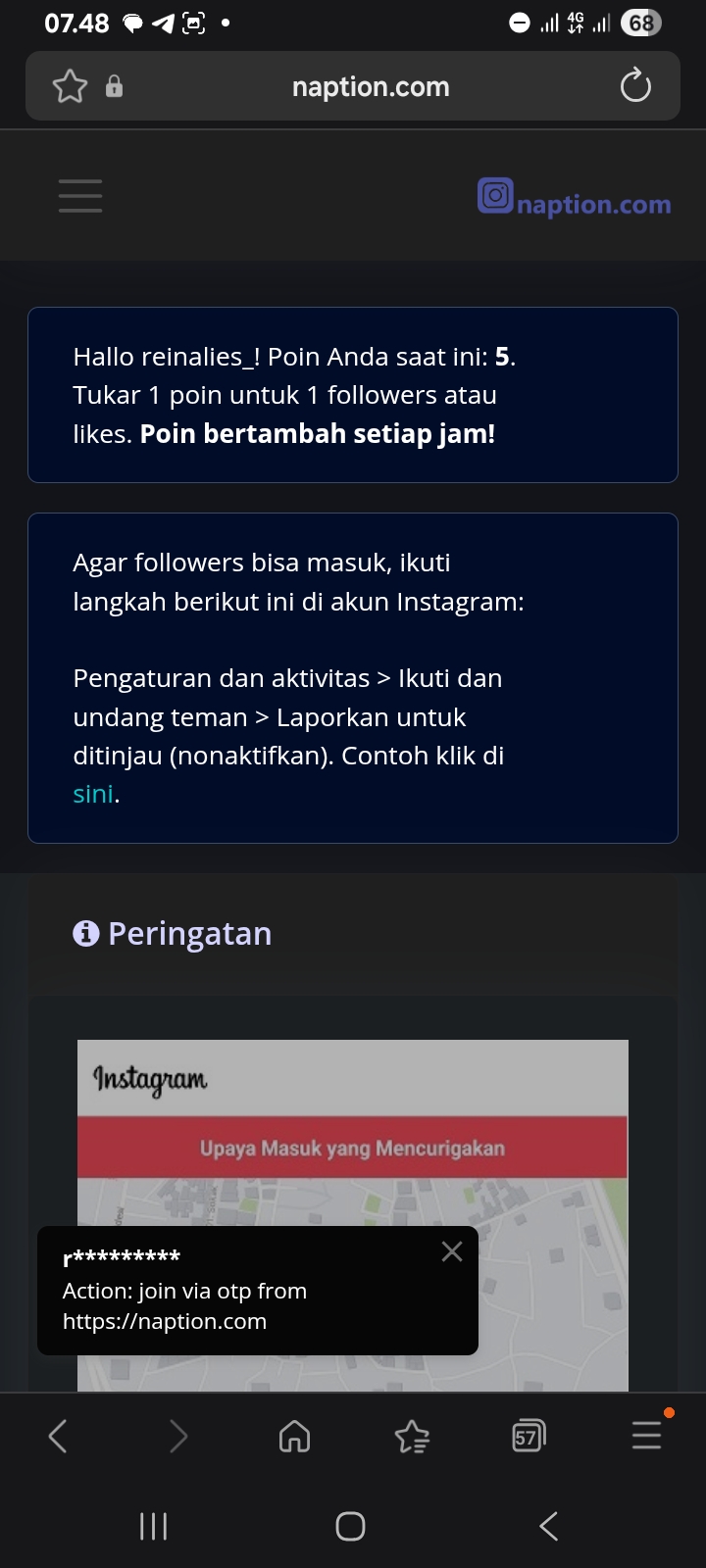
Task: Go to the phone home screen
Action: point(350,1526)
